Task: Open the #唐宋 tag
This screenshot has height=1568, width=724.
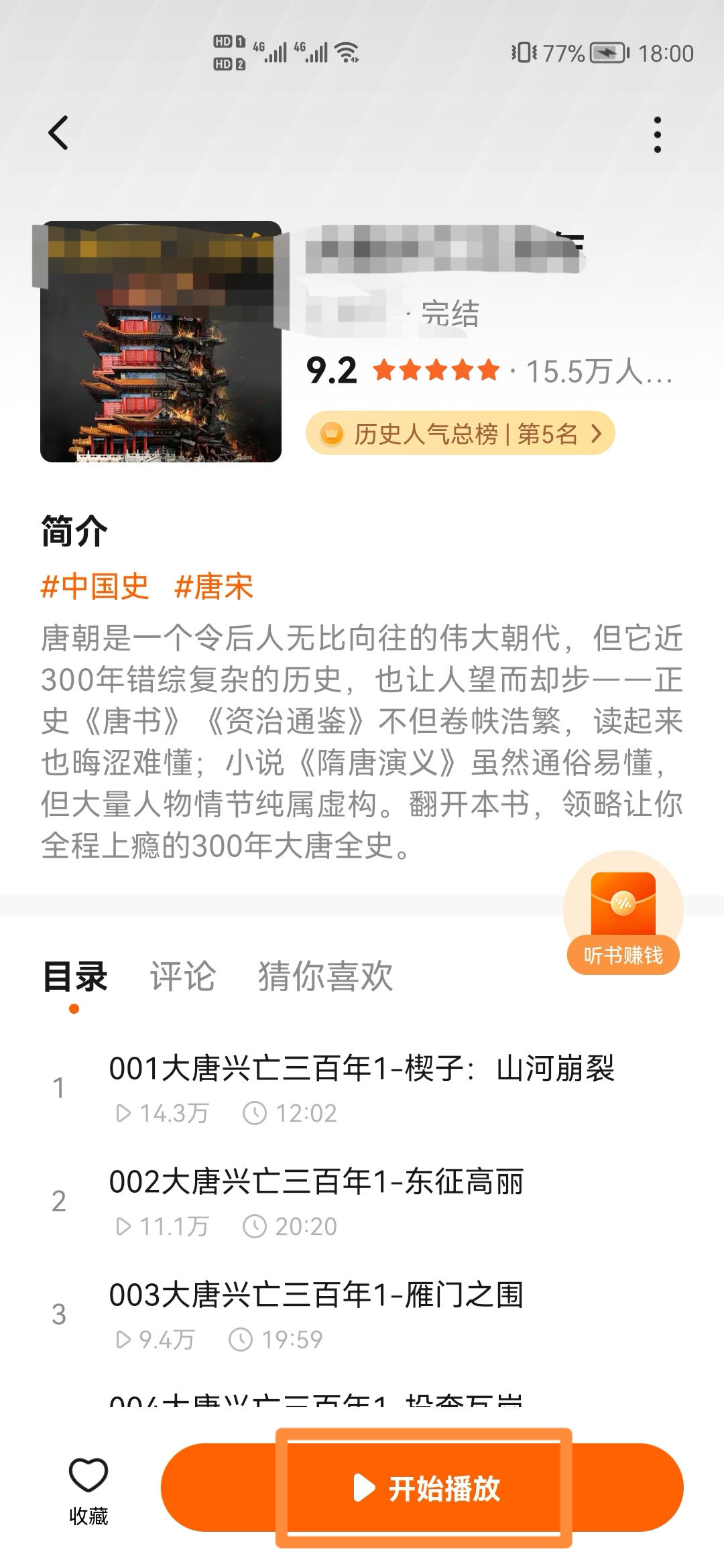Action: coord(213,586)
